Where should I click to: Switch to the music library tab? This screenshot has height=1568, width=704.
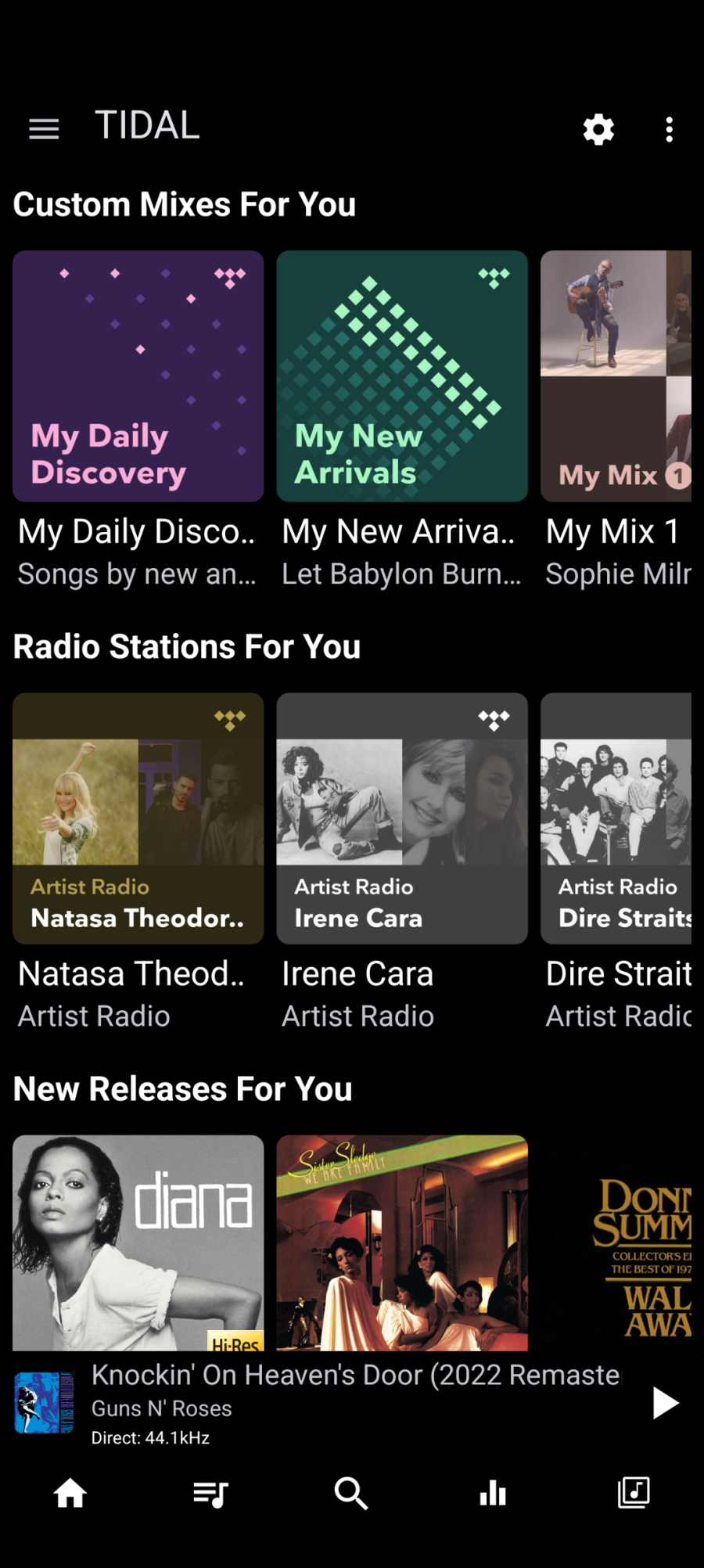tap(634, 1494)
